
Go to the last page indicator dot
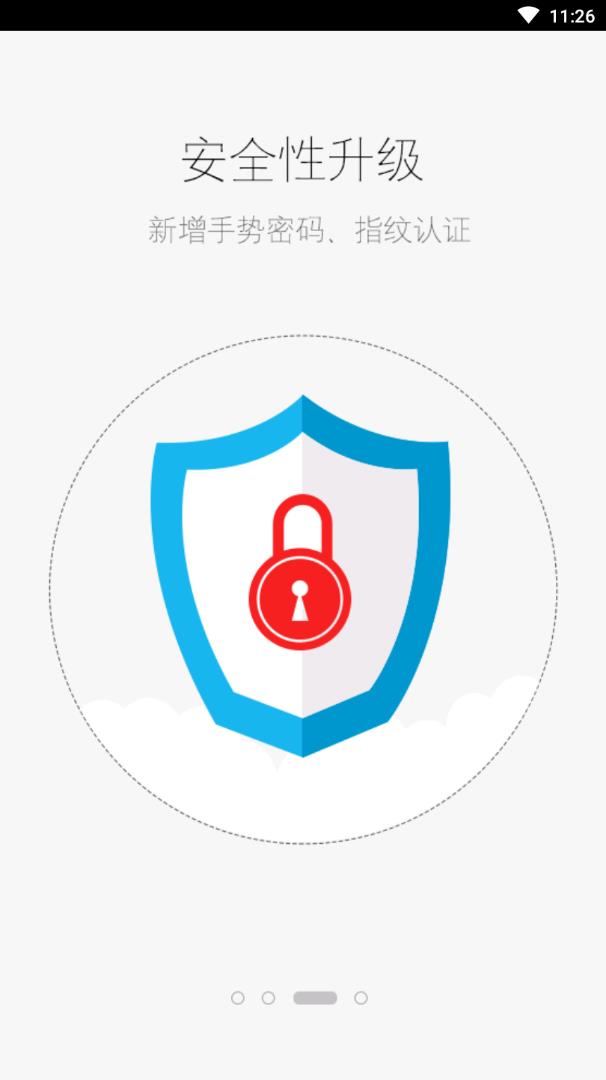tap(361, 998)
